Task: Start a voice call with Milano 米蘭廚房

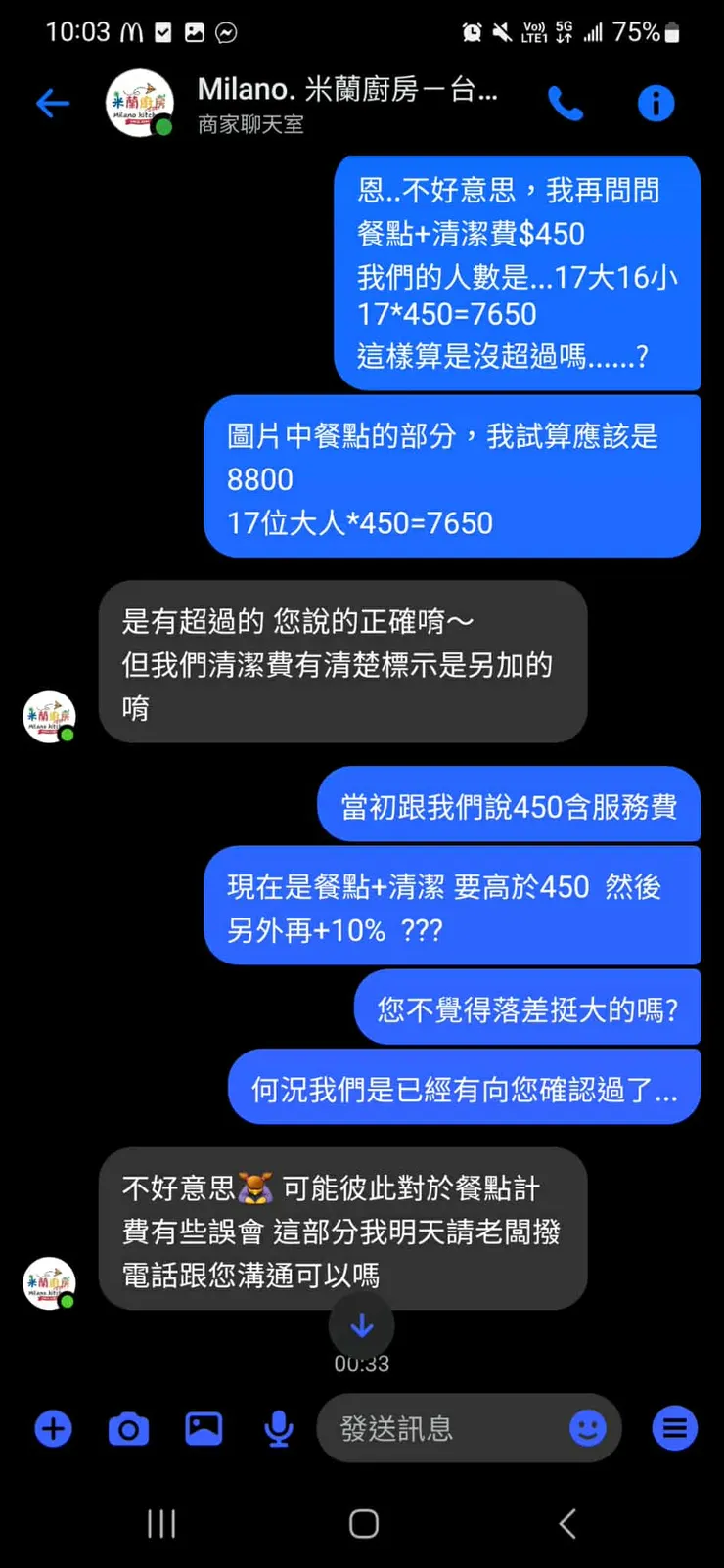Action: pos(566,104)
